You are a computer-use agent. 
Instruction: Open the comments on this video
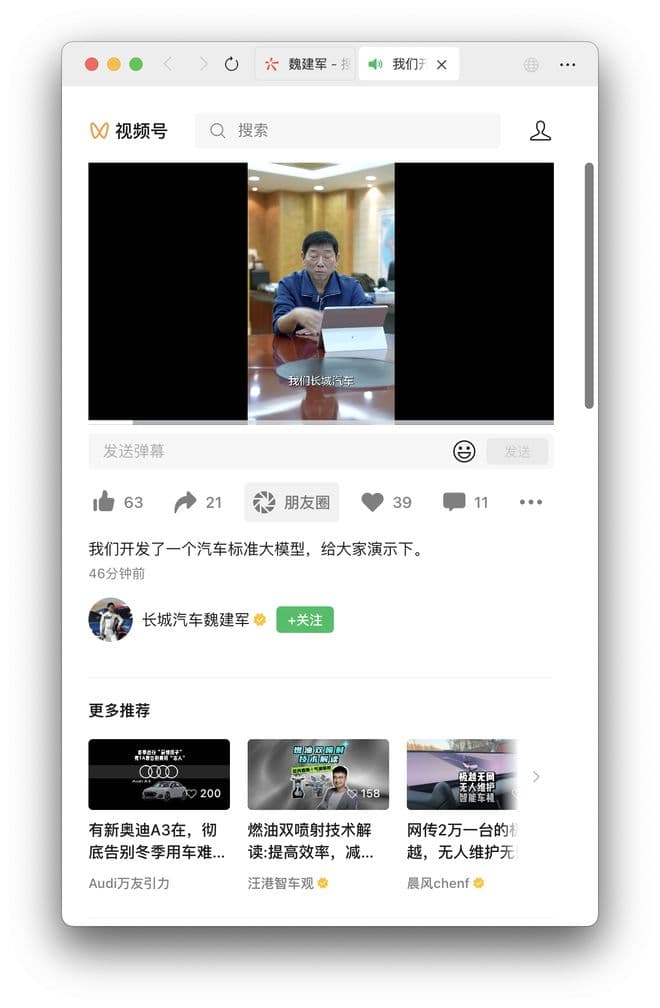(454, 502)
